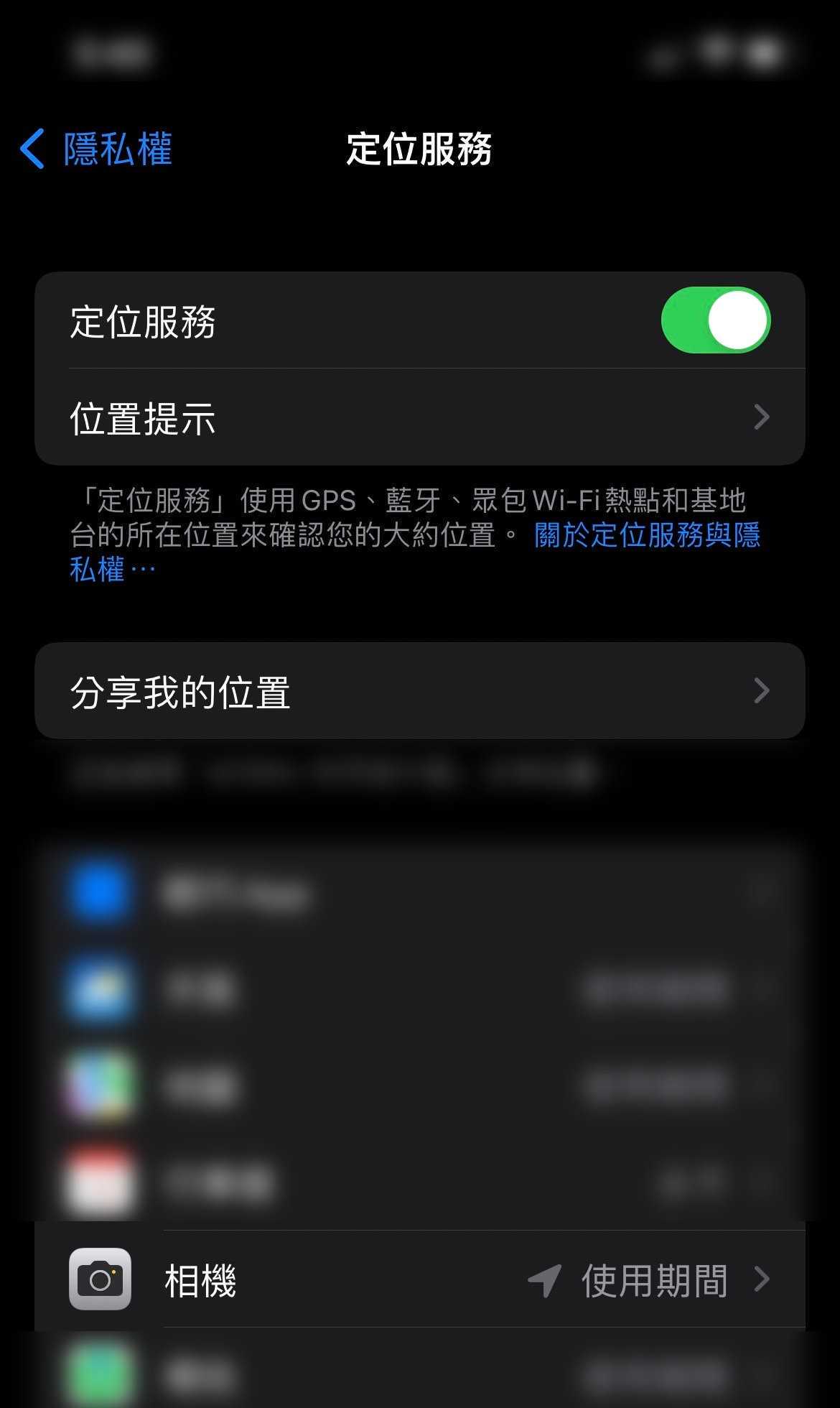
Task: Turn off the 定位服務 switch
Action: coord(715,320)
